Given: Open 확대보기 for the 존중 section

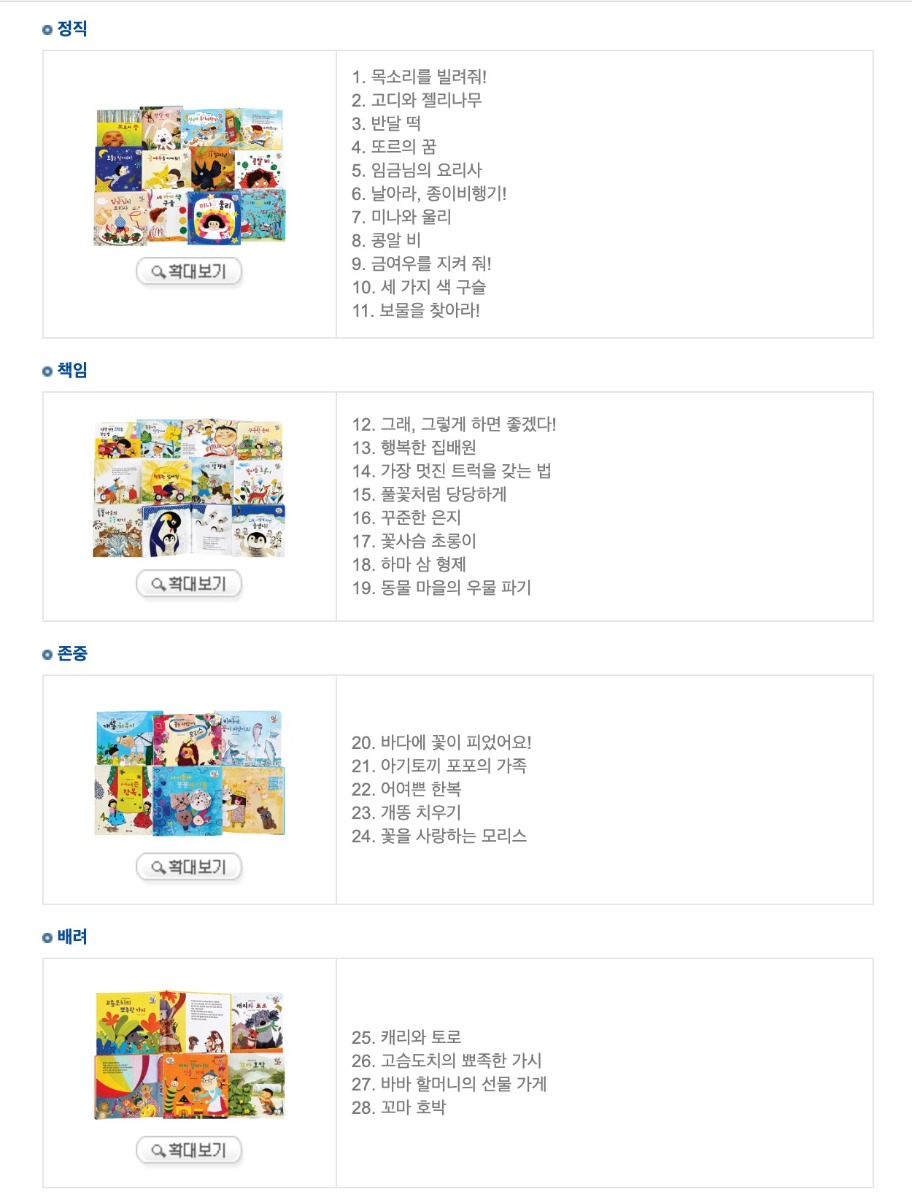Looking at the screenshot, I should coord(189,867).
